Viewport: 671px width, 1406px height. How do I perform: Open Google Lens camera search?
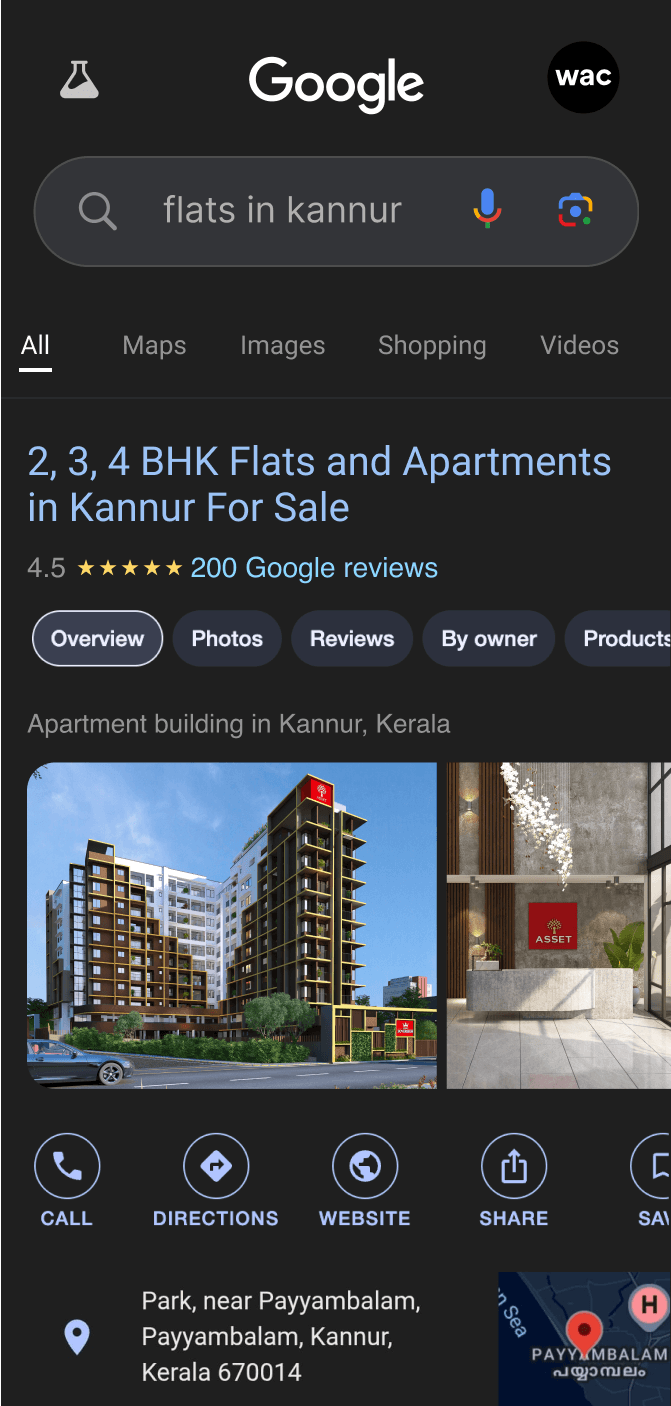tap(575, 210)
